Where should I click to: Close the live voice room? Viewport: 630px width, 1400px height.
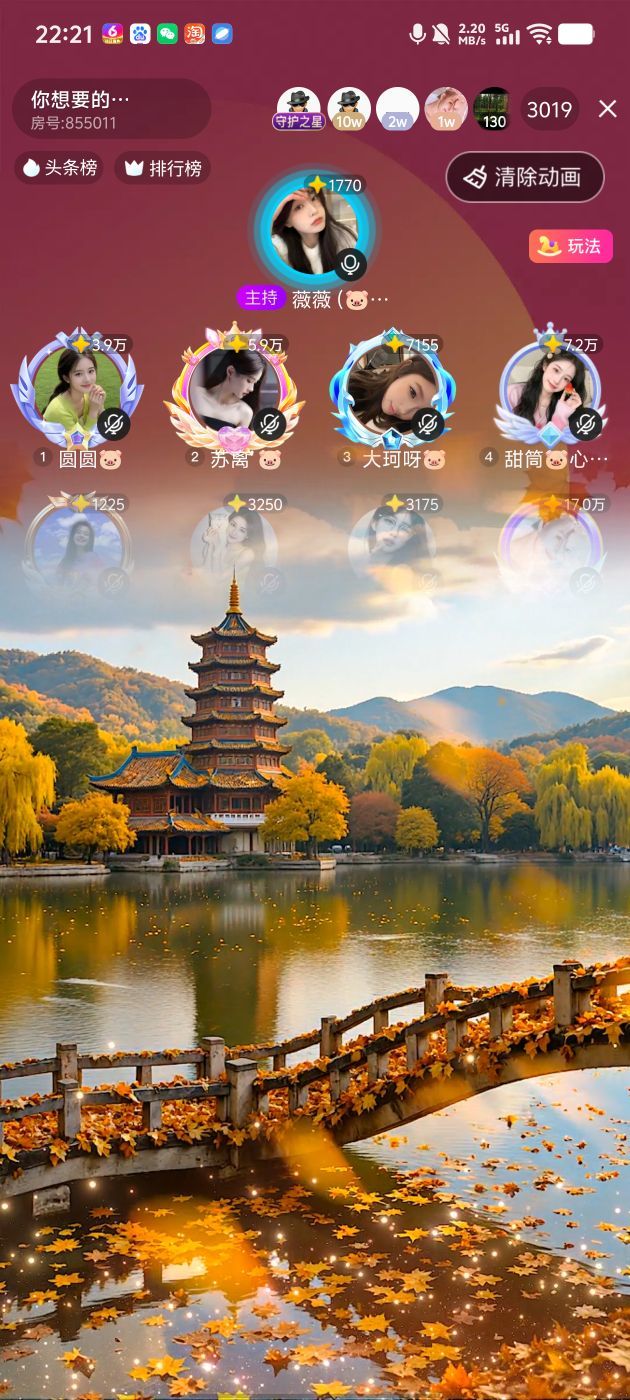tap(607, 109)
